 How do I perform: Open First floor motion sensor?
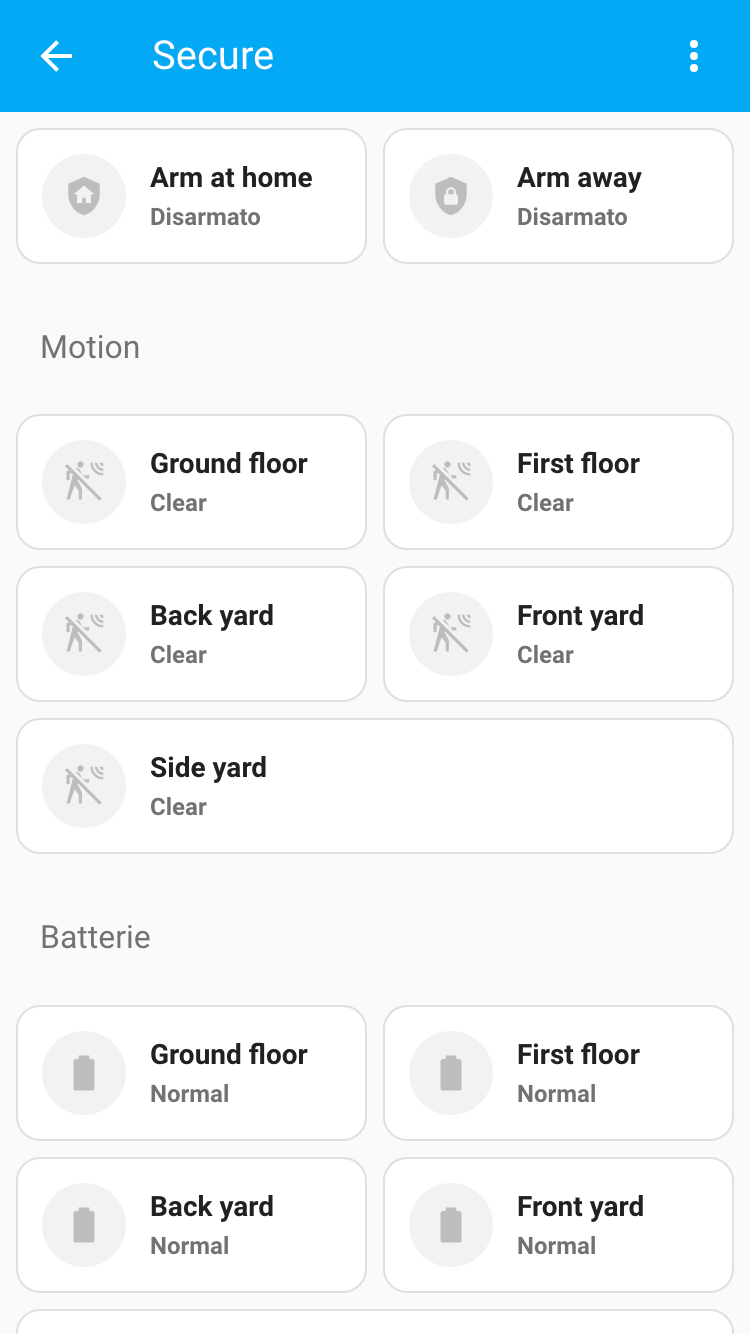coord(559,482)
